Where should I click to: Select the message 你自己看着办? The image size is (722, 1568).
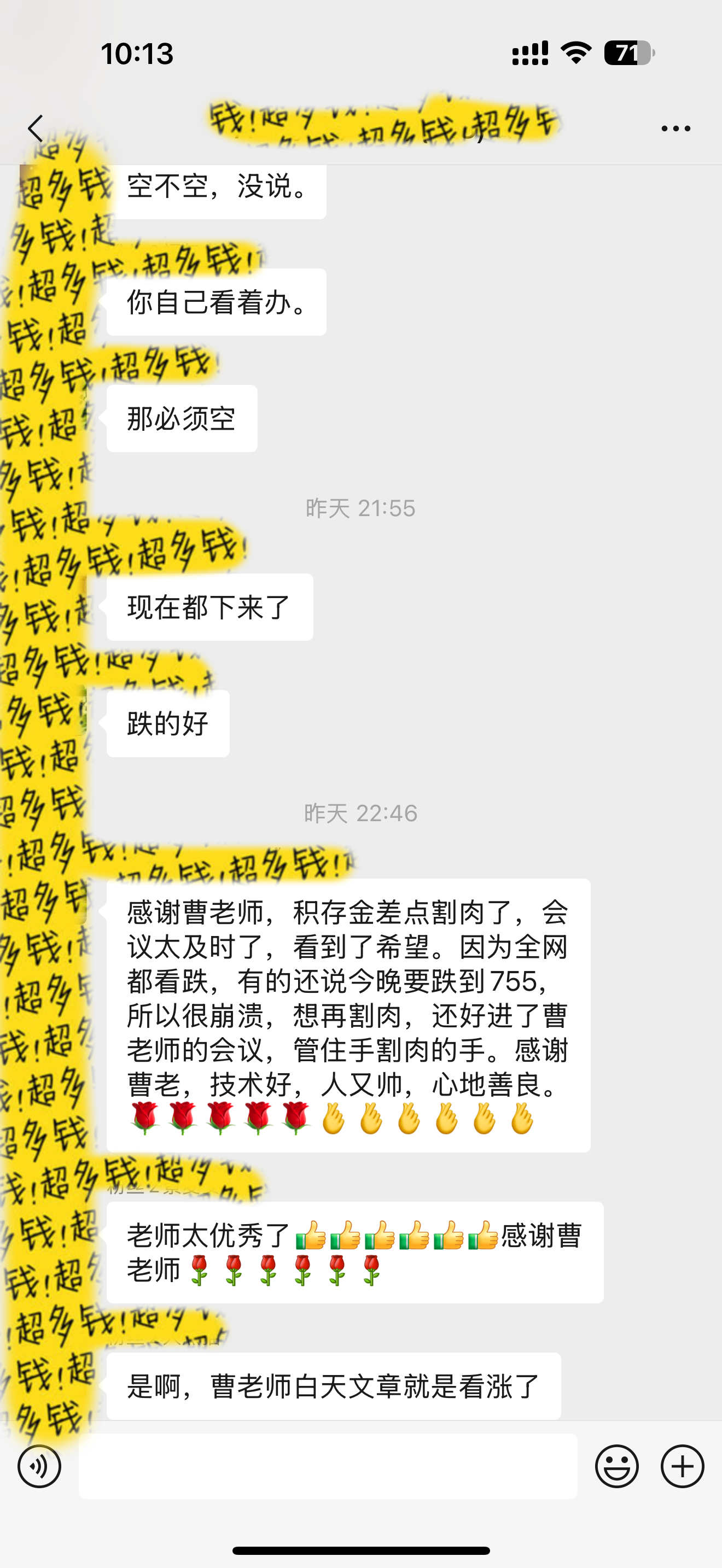(216, 302)
